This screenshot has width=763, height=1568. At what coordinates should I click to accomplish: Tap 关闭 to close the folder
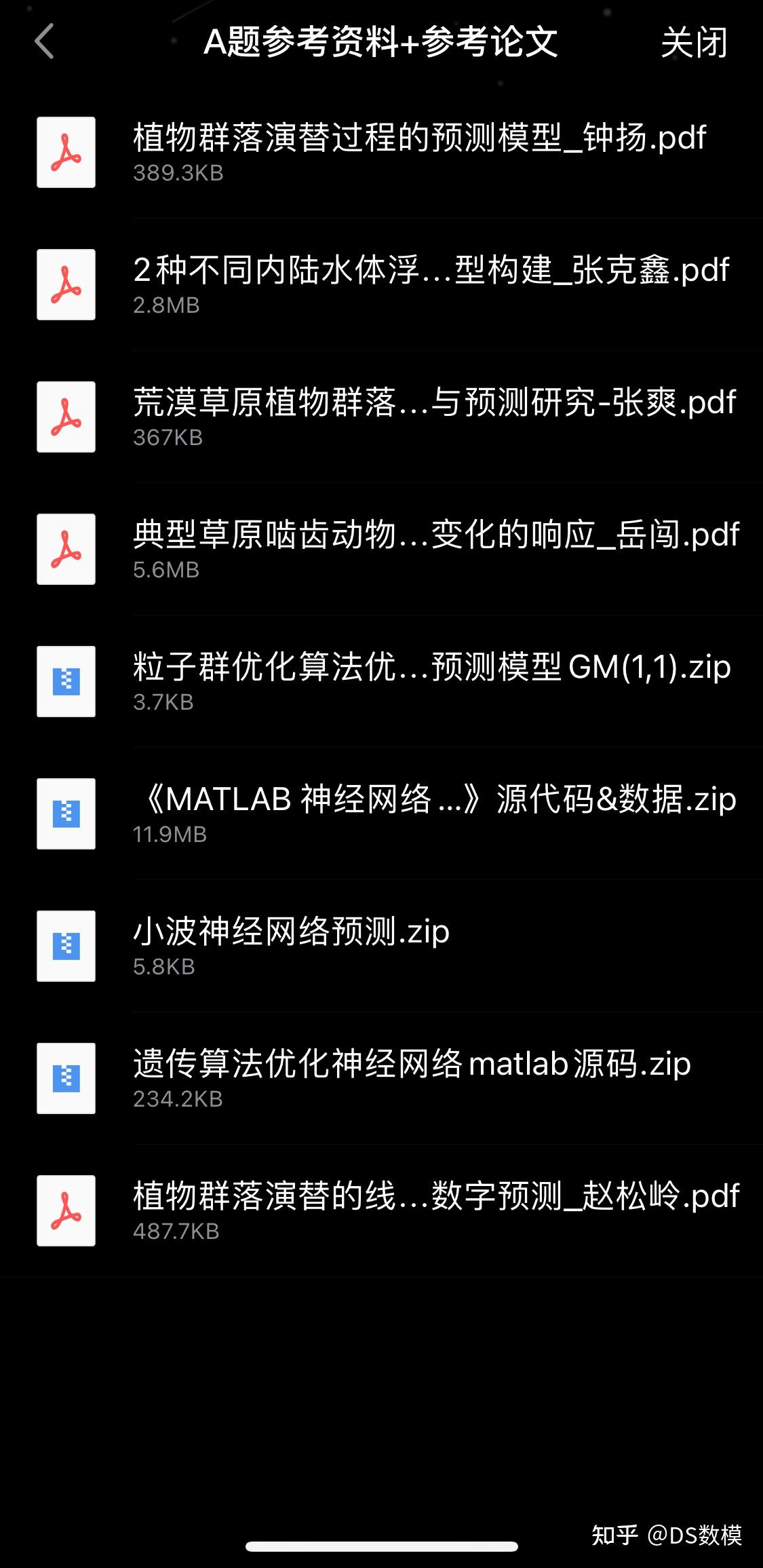coord(694,42)
